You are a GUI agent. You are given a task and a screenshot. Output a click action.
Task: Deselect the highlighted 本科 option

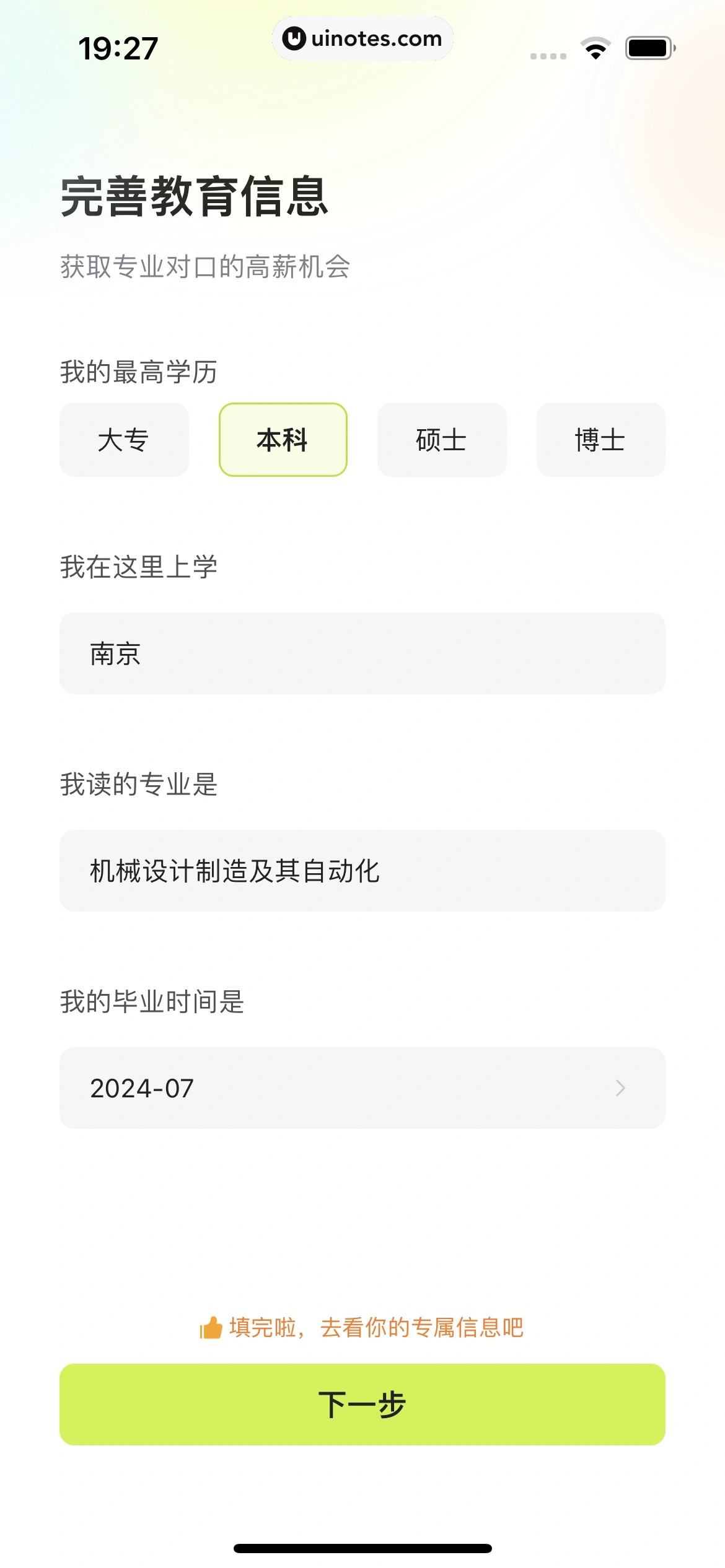pyautogui.click(x=283, y=439)
